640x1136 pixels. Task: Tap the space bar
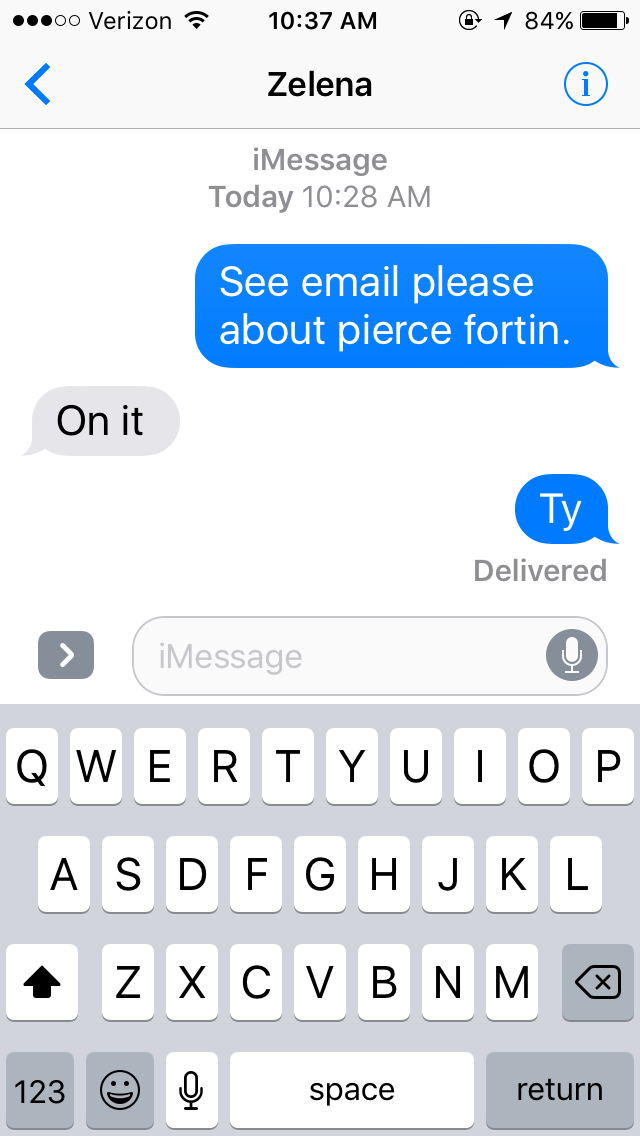[352, 1090]
